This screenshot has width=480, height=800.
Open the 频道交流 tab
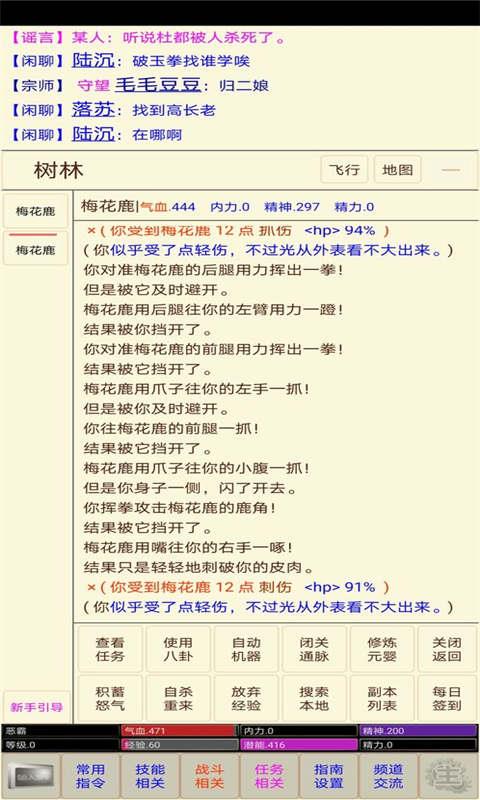[x=388, y=776]
